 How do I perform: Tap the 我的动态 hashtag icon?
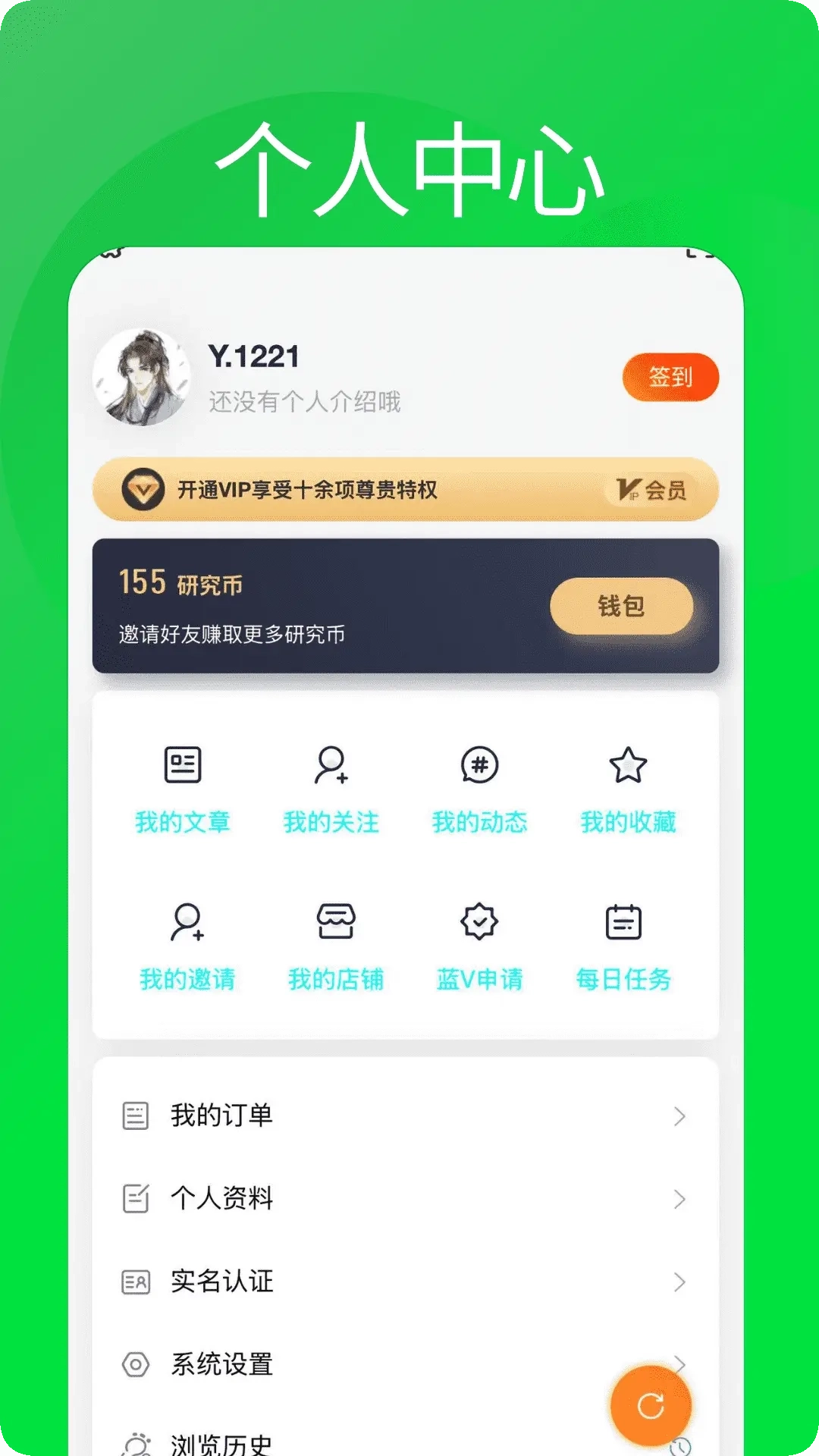[x=479, y=767]
